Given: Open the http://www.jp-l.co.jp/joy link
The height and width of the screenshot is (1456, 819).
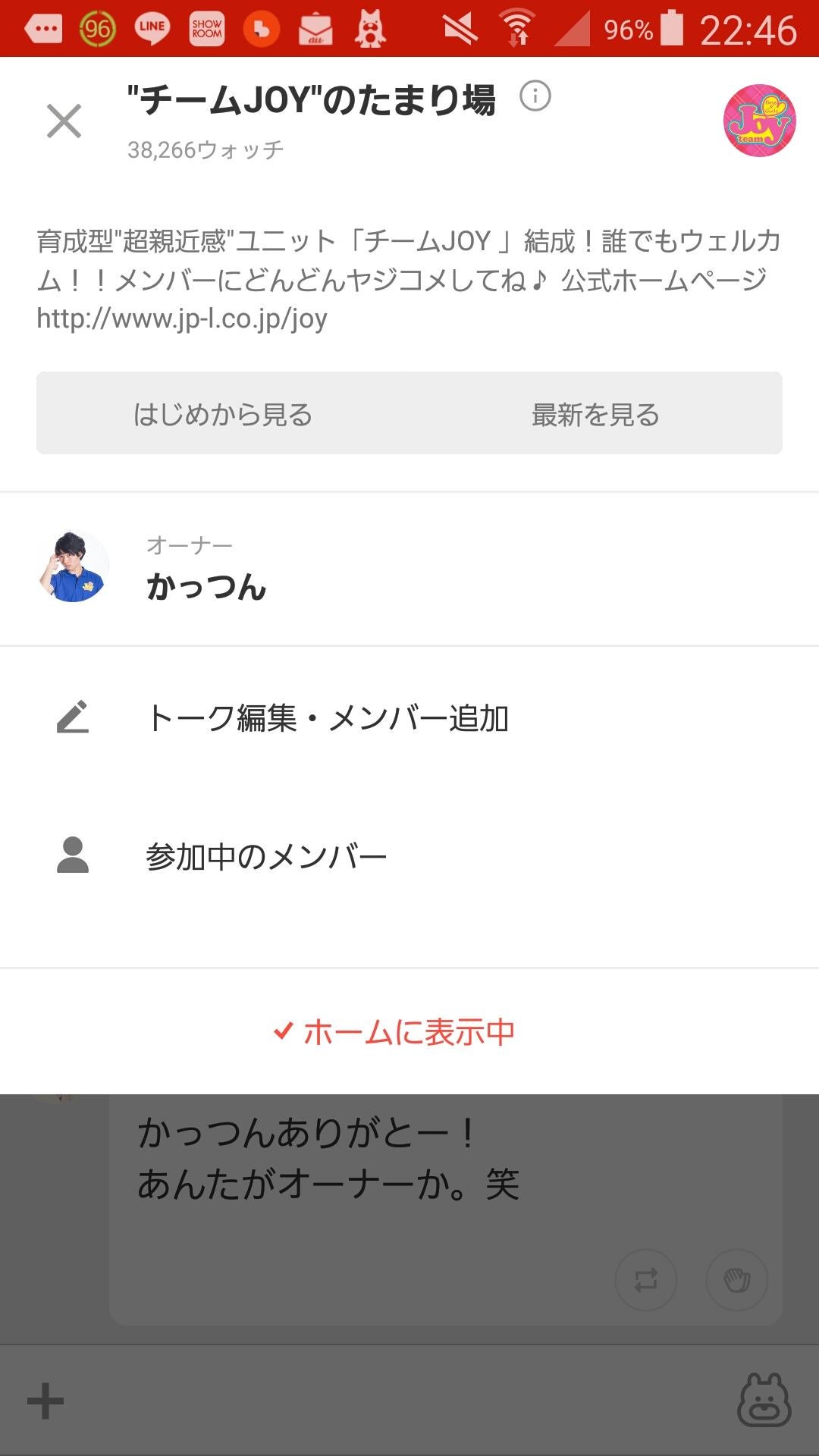Looking at the screenshot, I should (182, 320).
